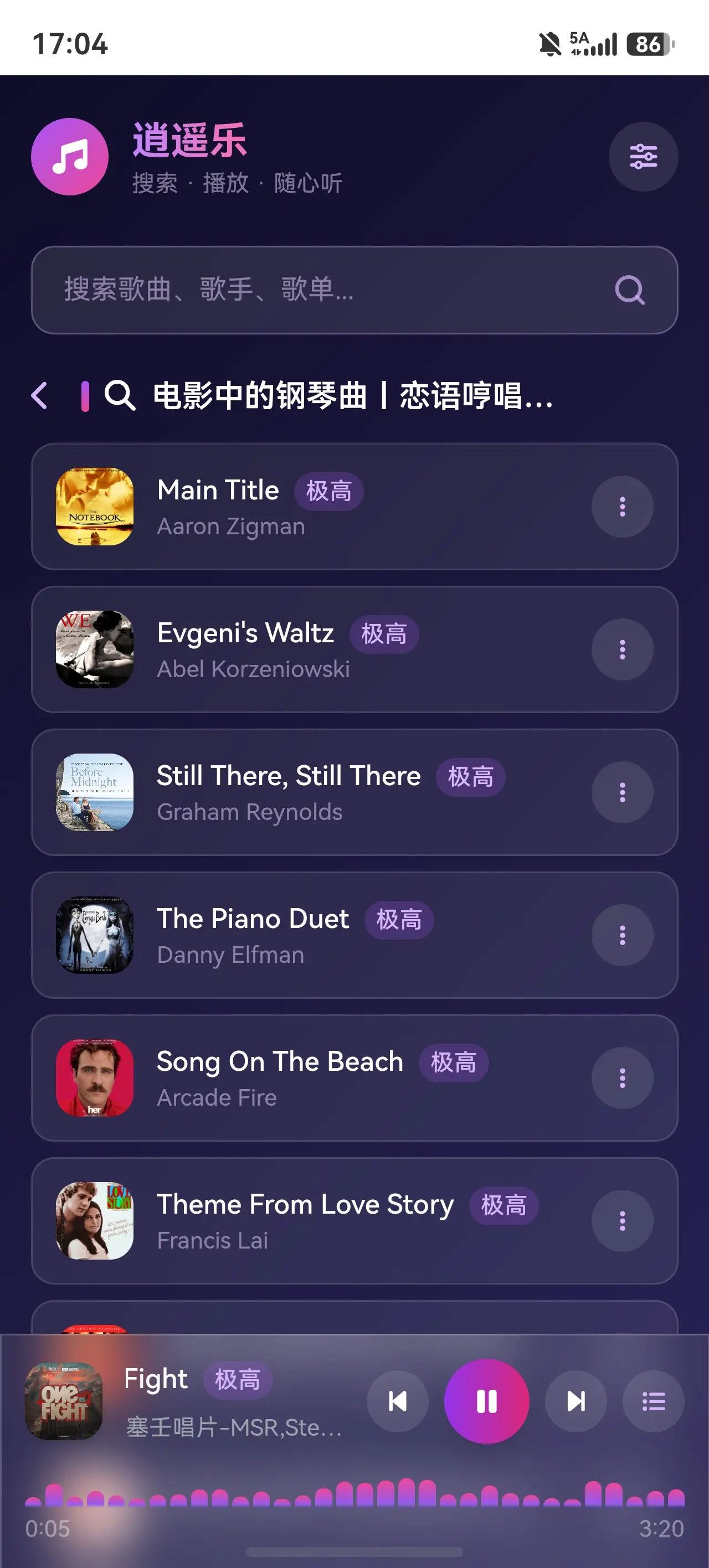The image size is (709, 1568).
Task: Open the now playing Fight album cover
Action: 63,1401
